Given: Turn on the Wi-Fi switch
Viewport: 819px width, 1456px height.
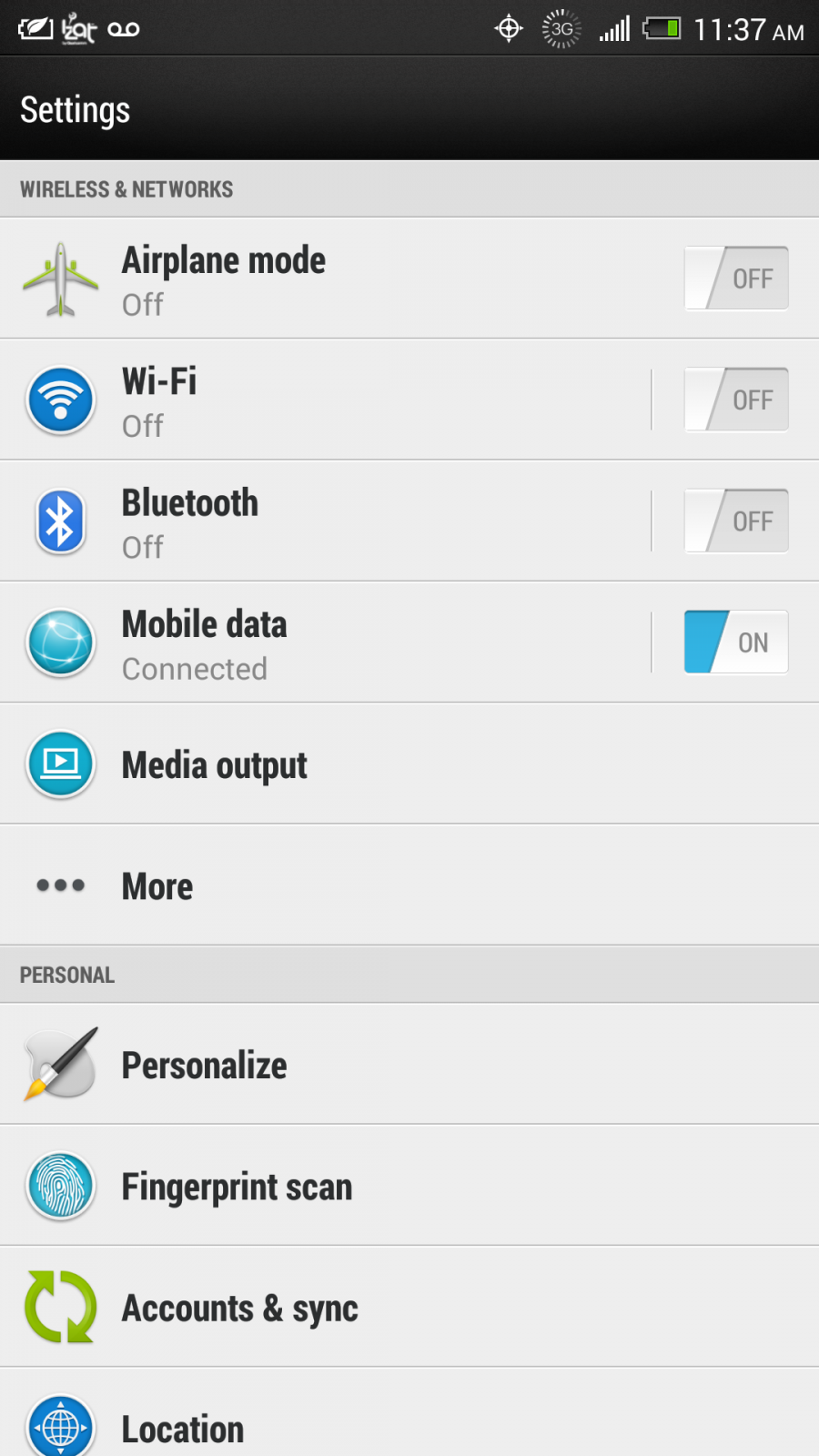Looking at the screenshot, I should click(736, 399).
